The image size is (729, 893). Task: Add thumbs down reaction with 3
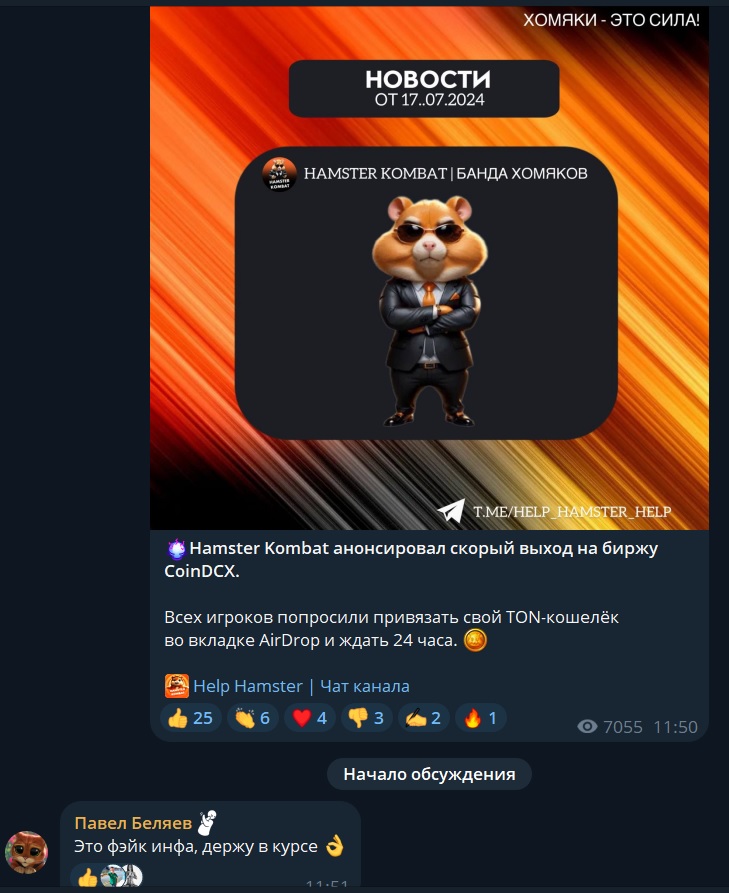point(365,717)
